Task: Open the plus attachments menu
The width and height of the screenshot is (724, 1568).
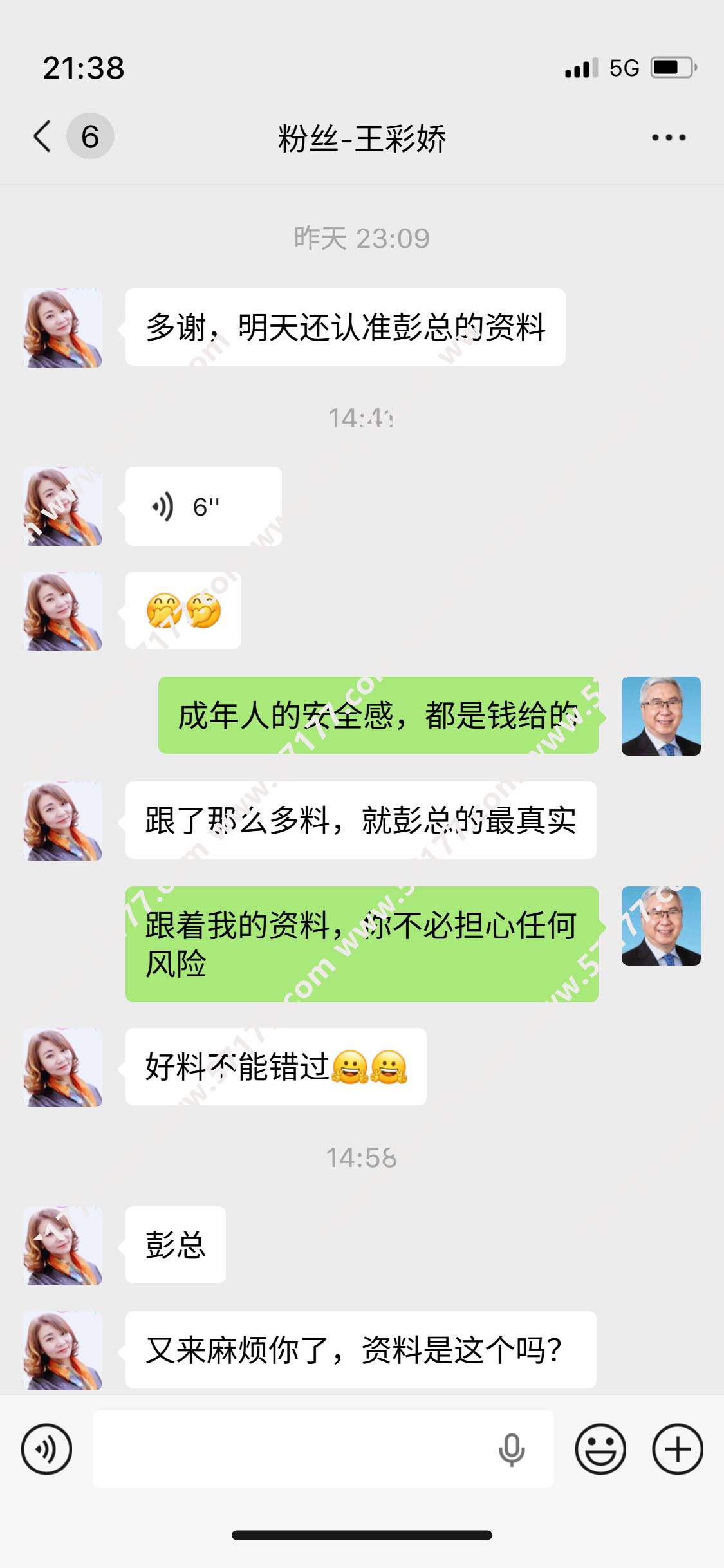Action: 677,1449
